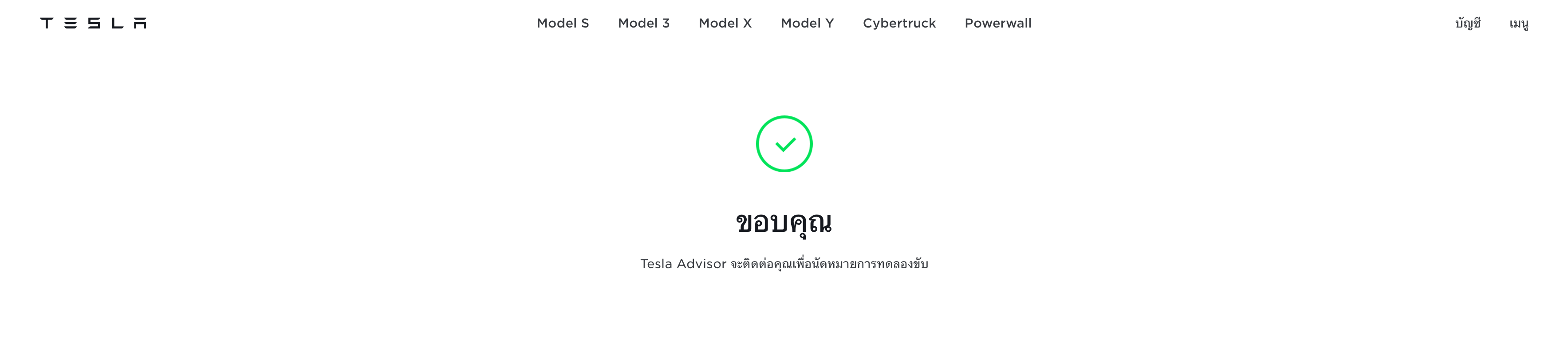Go to the Powerwall page
Viewport: 1568px width, 341px height.
pos(998,23)
